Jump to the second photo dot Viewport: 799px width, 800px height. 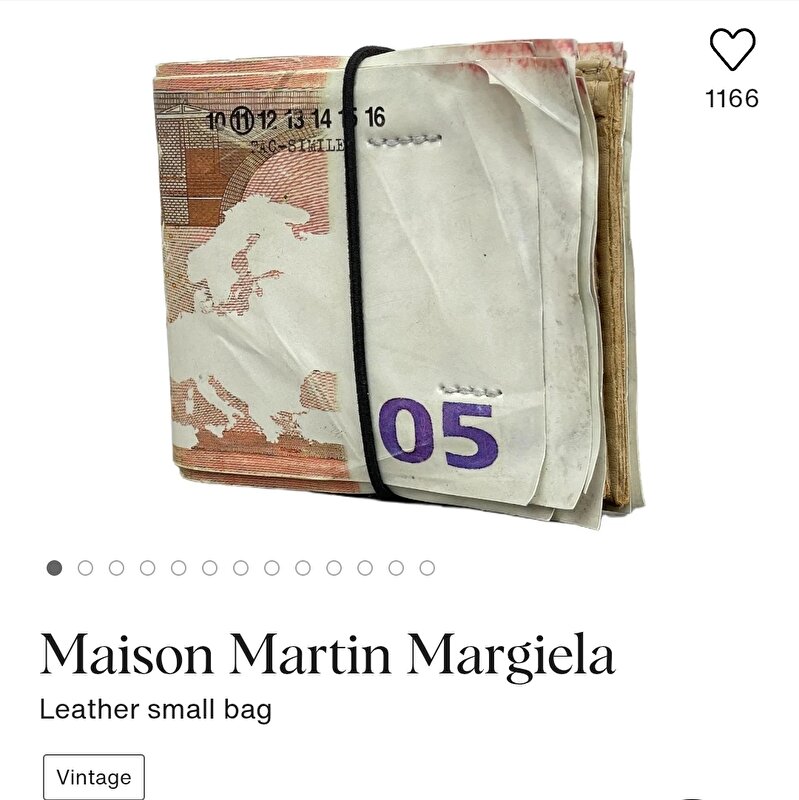[85, 568]
